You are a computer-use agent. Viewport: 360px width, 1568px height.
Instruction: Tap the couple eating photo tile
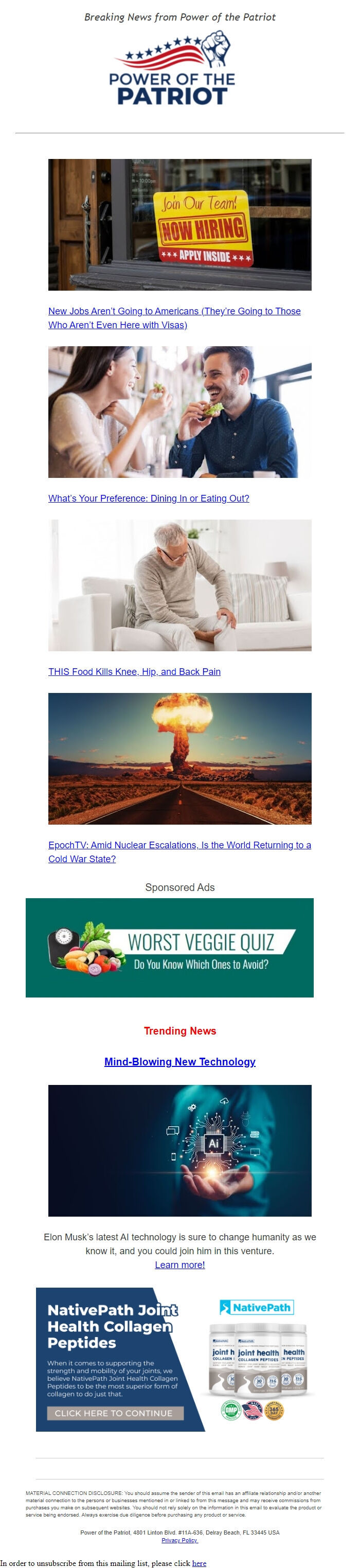pos(179,412)
